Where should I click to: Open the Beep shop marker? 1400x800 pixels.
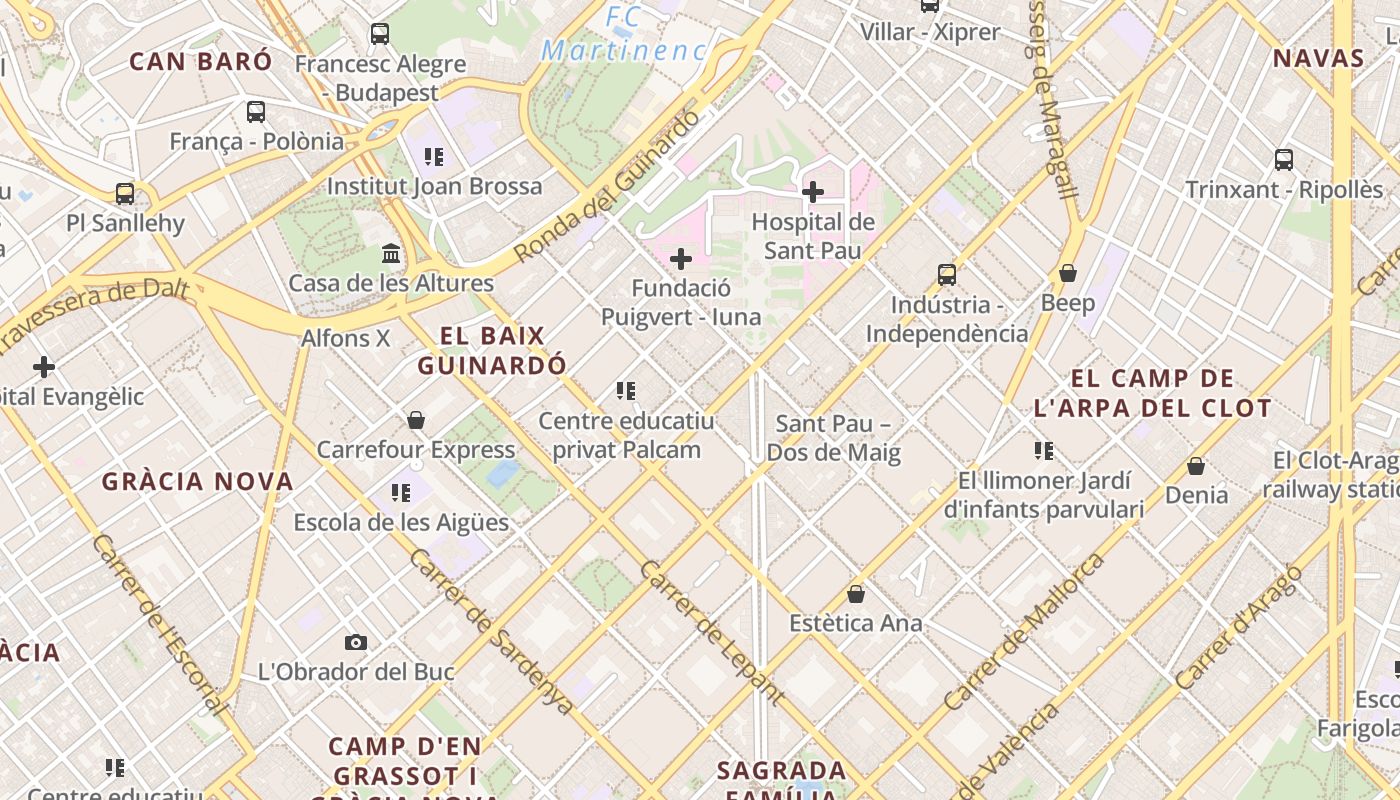point(1068,273)
